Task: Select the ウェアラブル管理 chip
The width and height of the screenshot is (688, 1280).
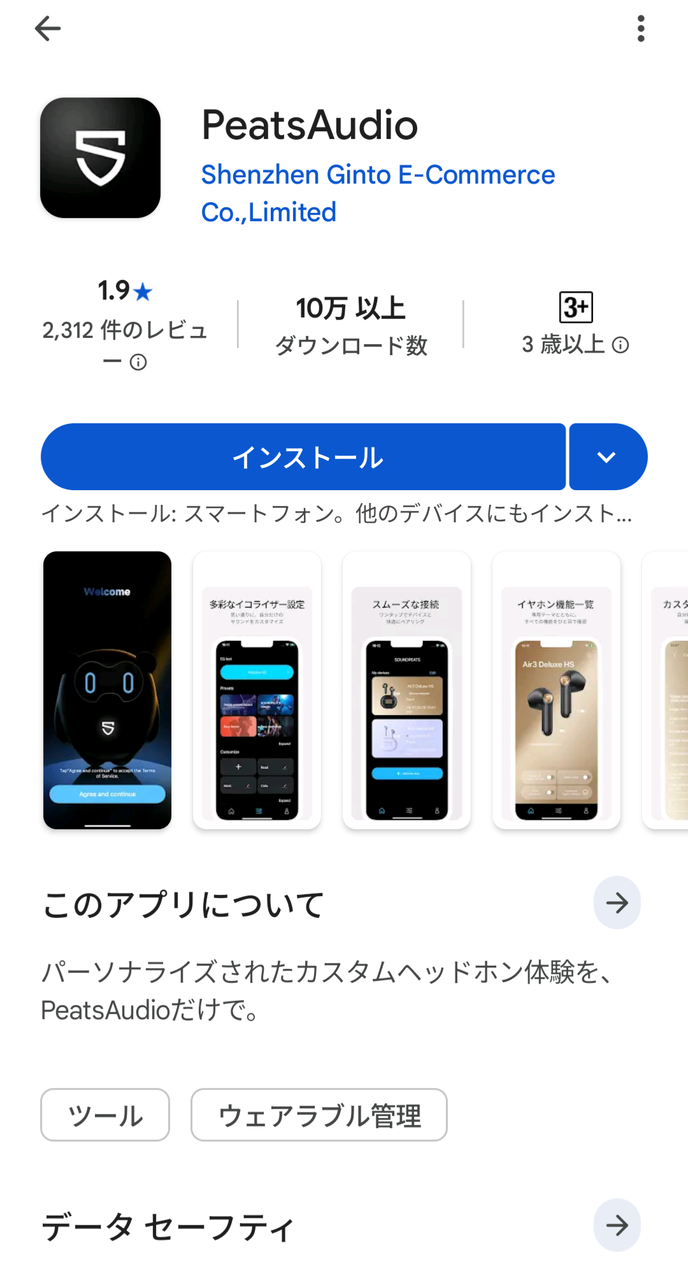Action: (319, 1115)
